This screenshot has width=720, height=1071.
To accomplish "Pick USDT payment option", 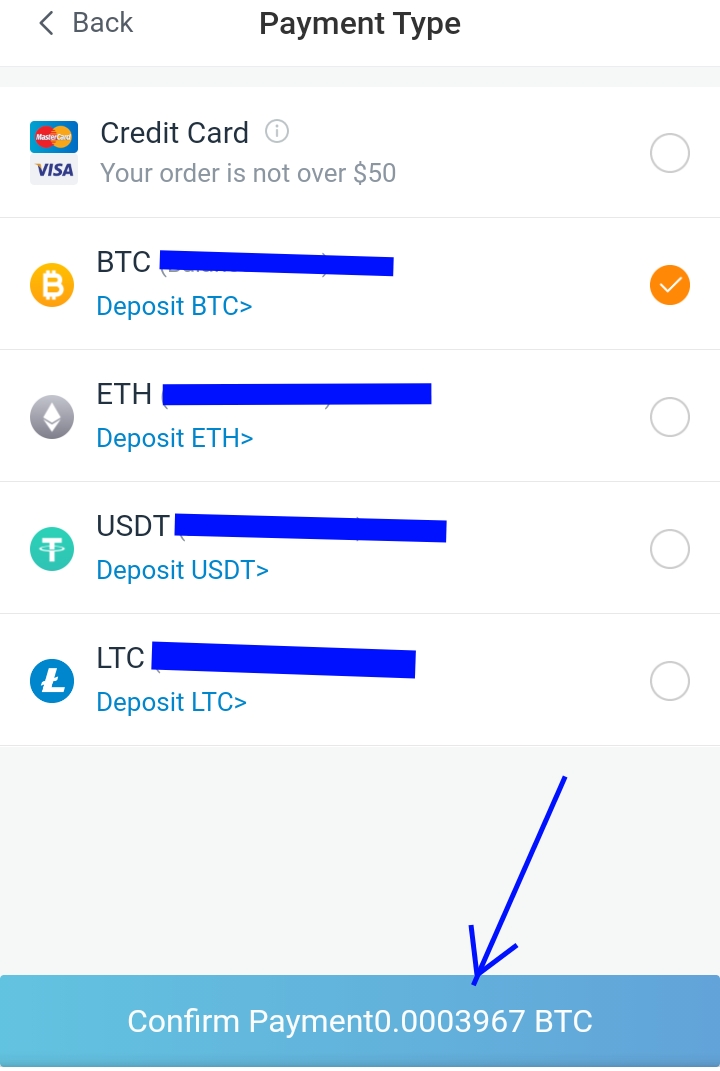I will tap(669, 549).
